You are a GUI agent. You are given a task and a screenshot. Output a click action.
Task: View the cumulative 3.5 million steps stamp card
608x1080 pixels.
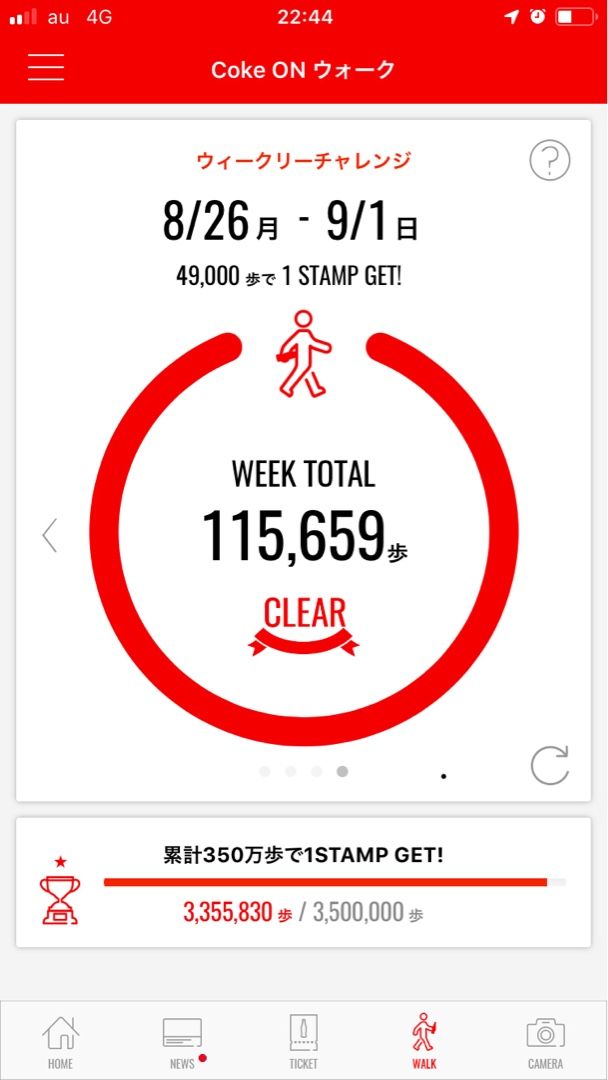tap(303, 883)
